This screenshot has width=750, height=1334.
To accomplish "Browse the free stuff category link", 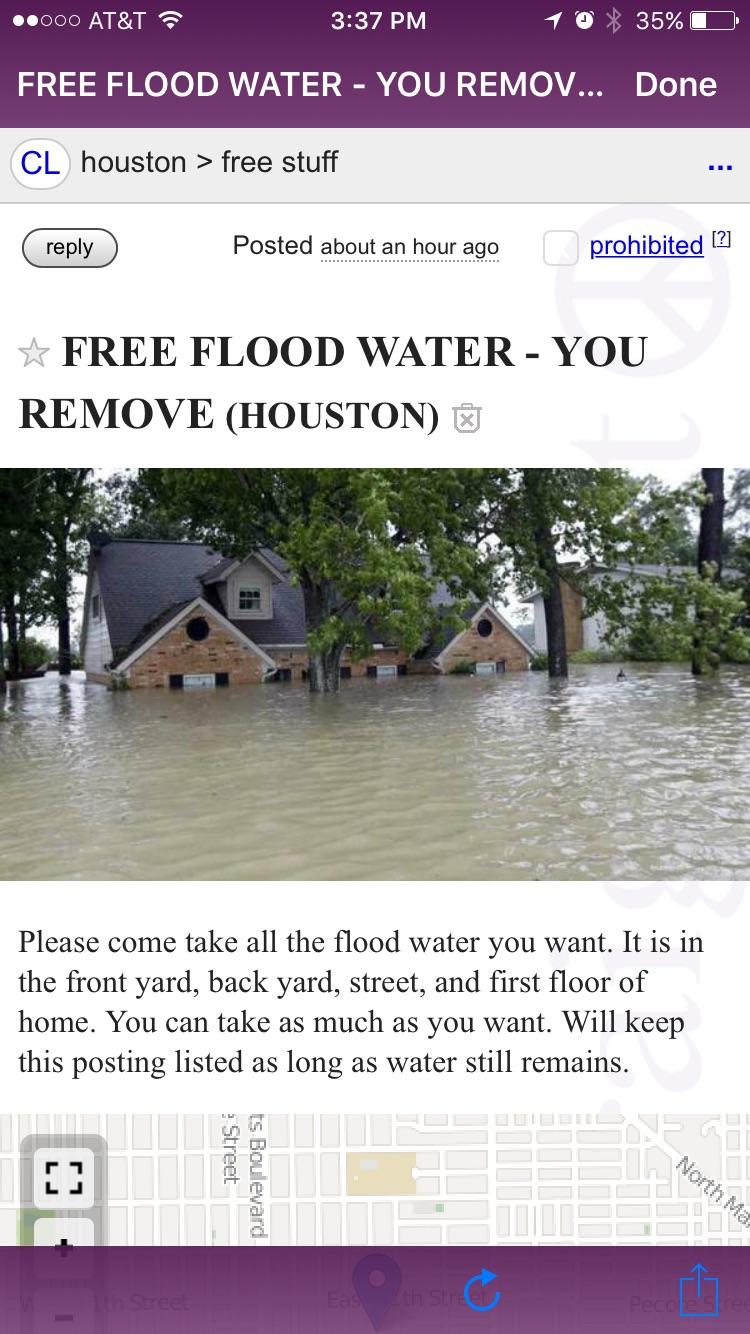I will point(280,161).
